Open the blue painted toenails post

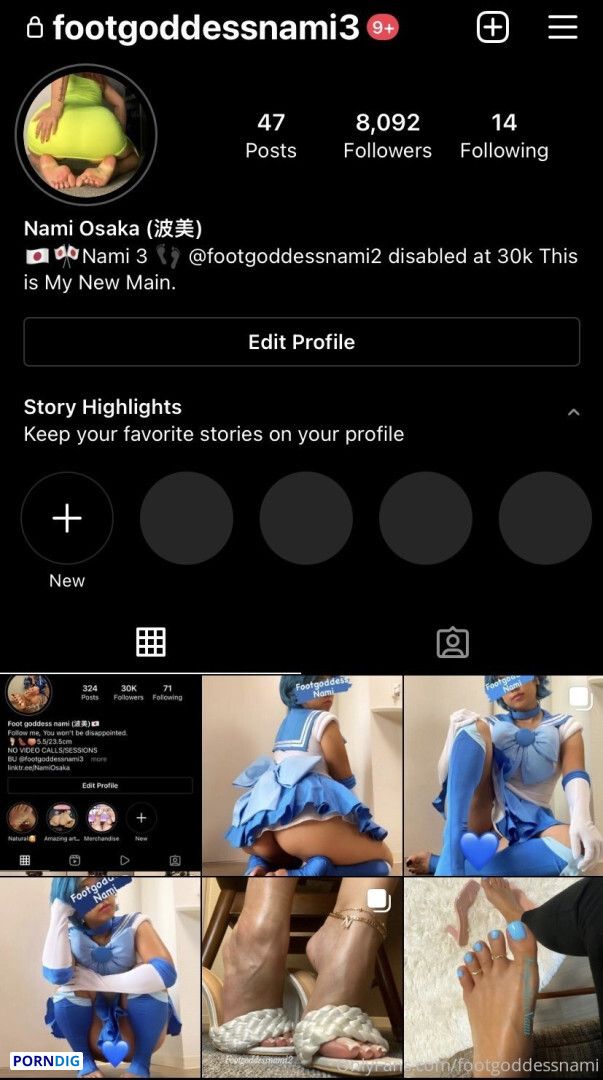pyautogui.click(x=503, y=977)
